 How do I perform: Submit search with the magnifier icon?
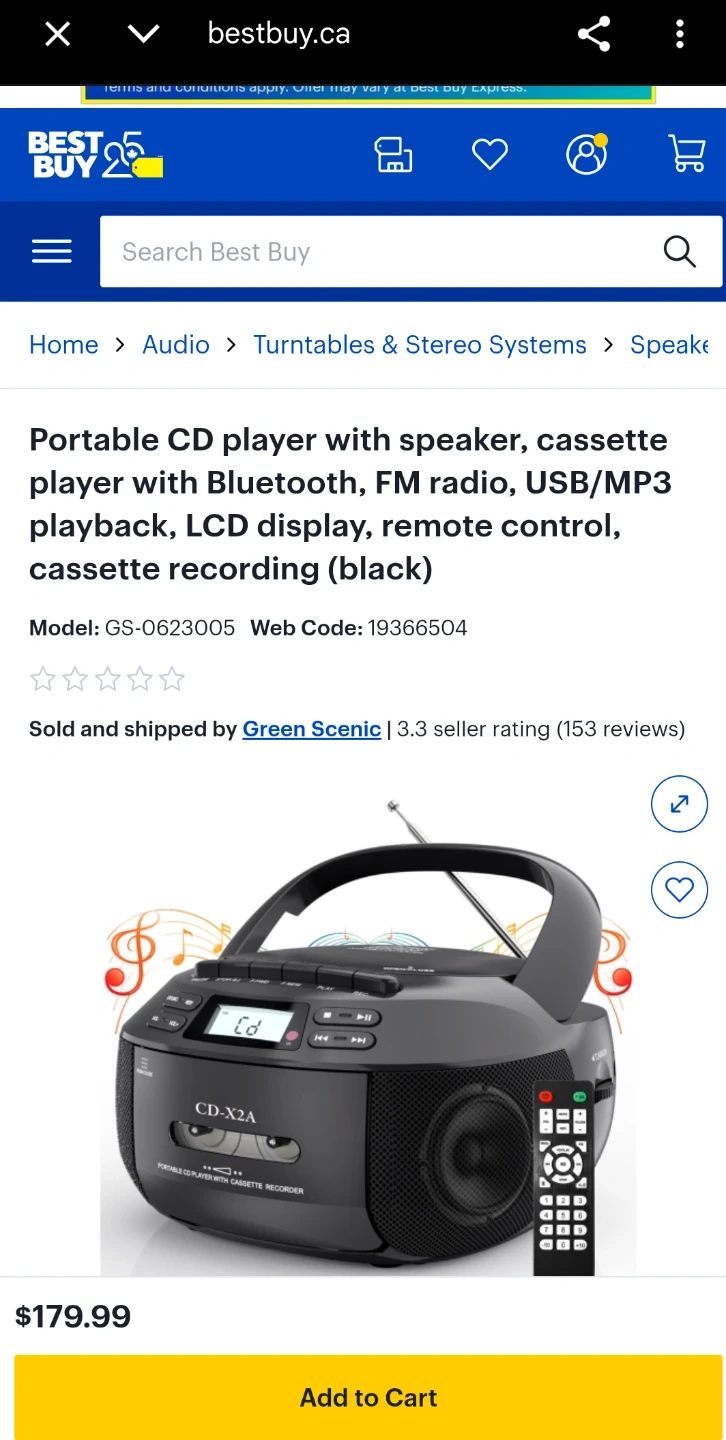[680, 252]
